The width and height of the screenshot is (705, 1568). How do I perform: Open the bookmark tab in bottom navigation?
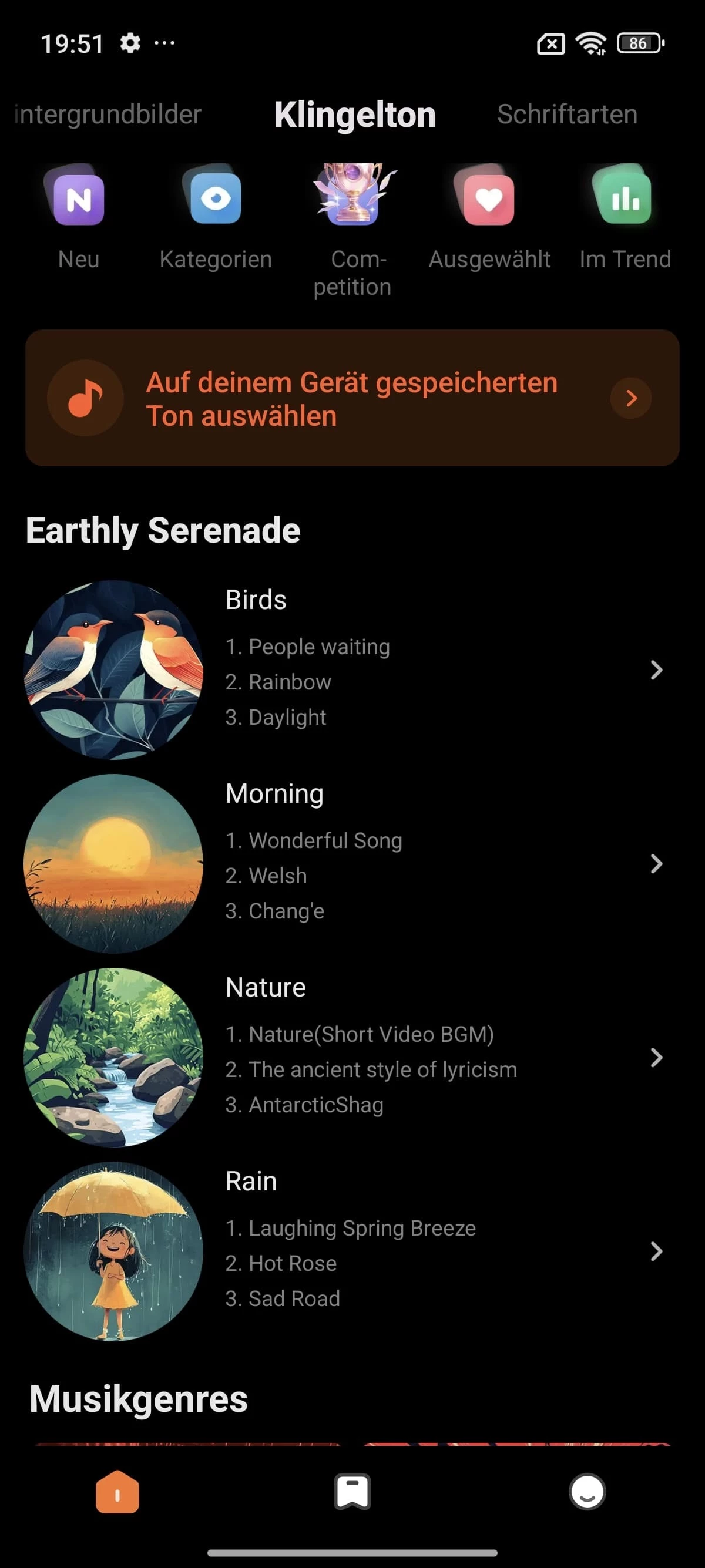(x=352, y=1492)
